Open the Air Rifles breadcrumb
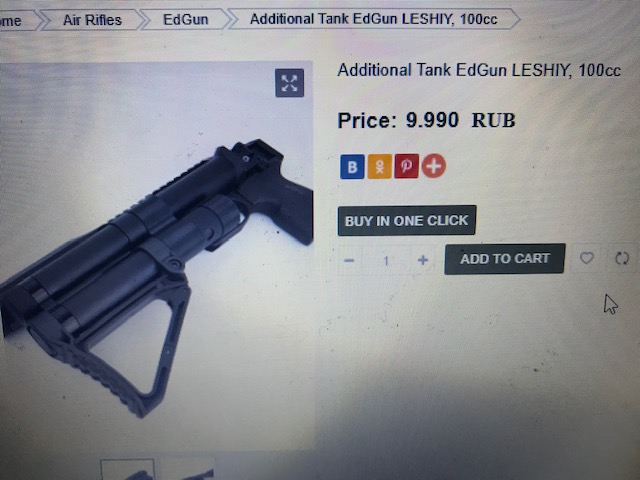Image resolution: width=640 pixels, height=480 pixels. 91,19
